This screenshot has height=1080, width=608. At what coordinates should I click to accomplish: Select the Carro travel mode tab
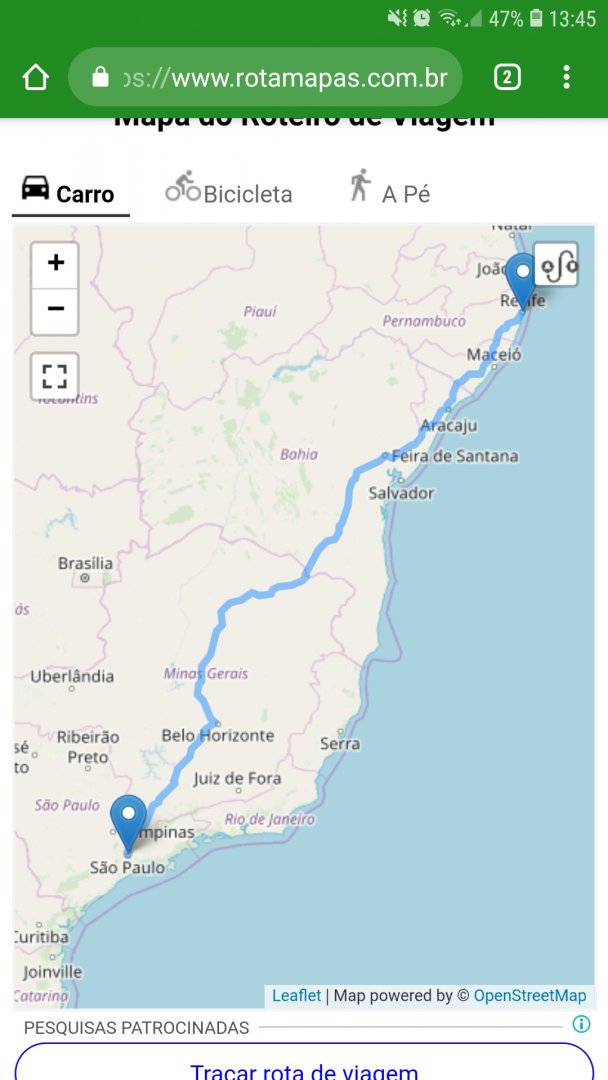[x=70, y=192]
